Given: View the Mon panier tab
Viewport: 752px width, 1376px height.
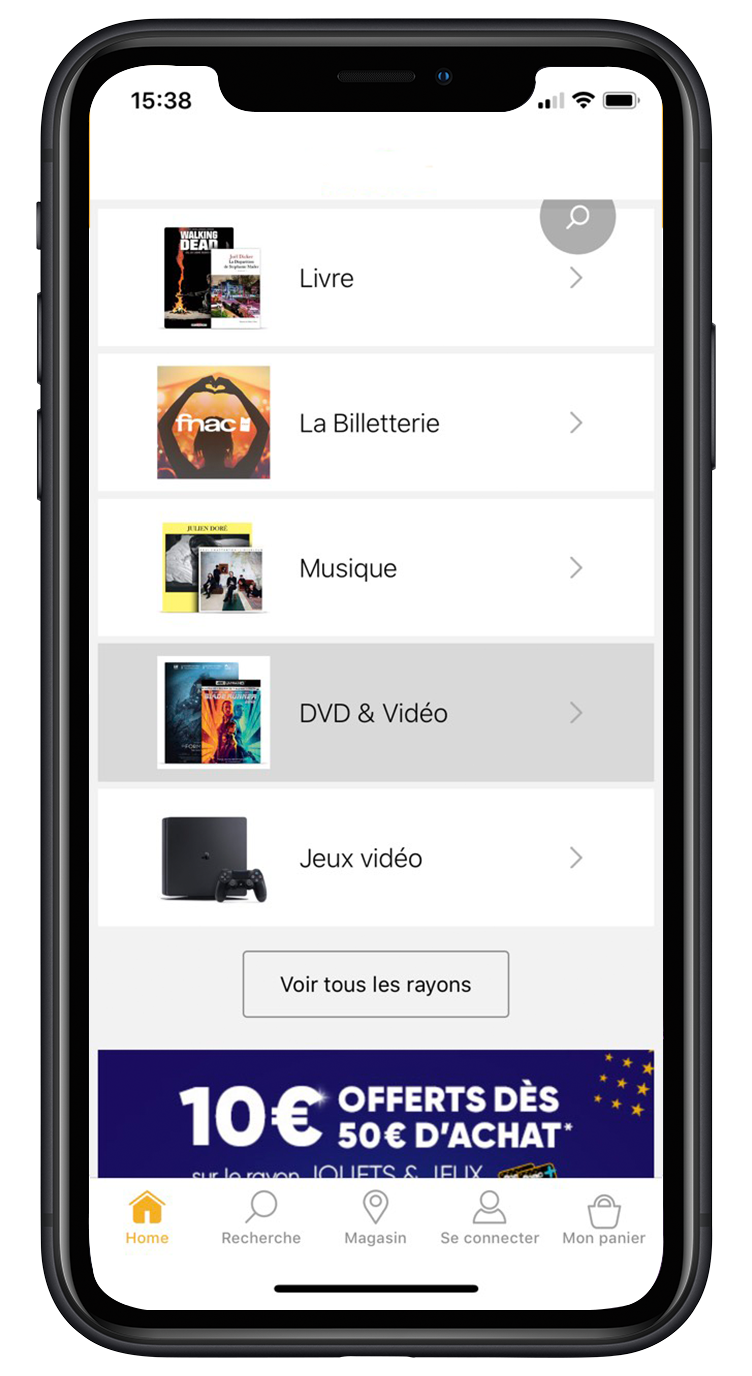Looking at the screenshot, I should click(604, 1219).
